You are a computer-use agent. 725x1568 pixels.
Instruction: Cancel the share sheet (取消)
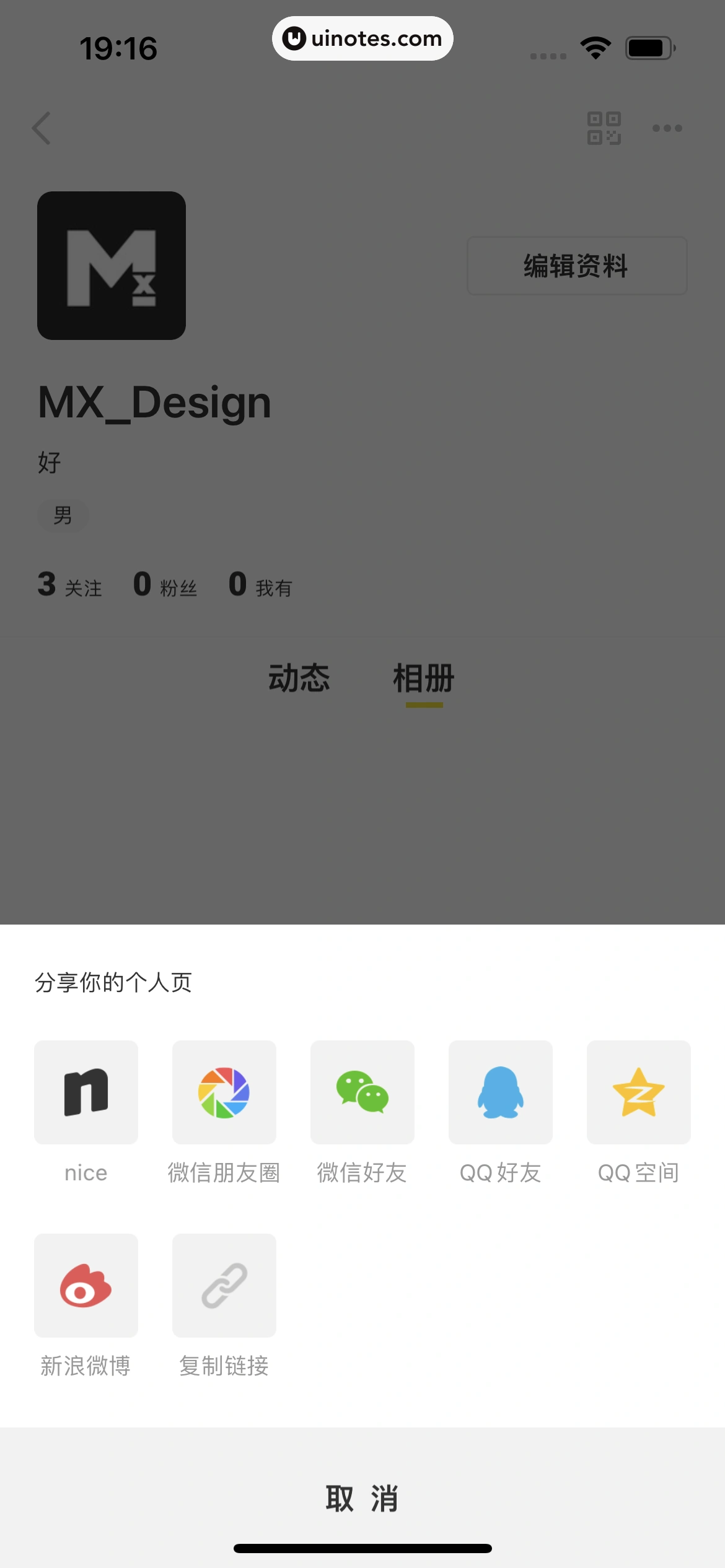click(x=362, y=1499)
